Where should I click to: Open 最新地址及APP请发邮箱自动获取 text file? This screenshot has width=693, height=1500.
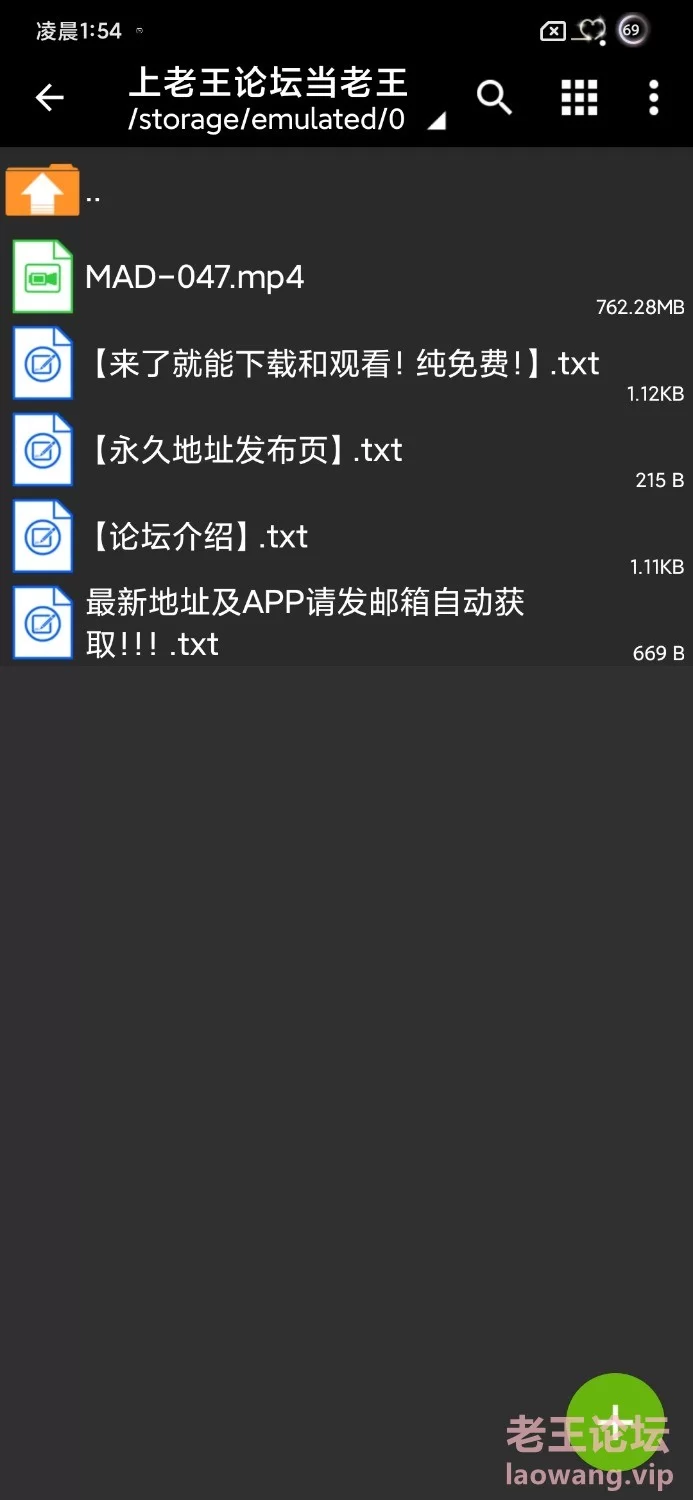346,623
